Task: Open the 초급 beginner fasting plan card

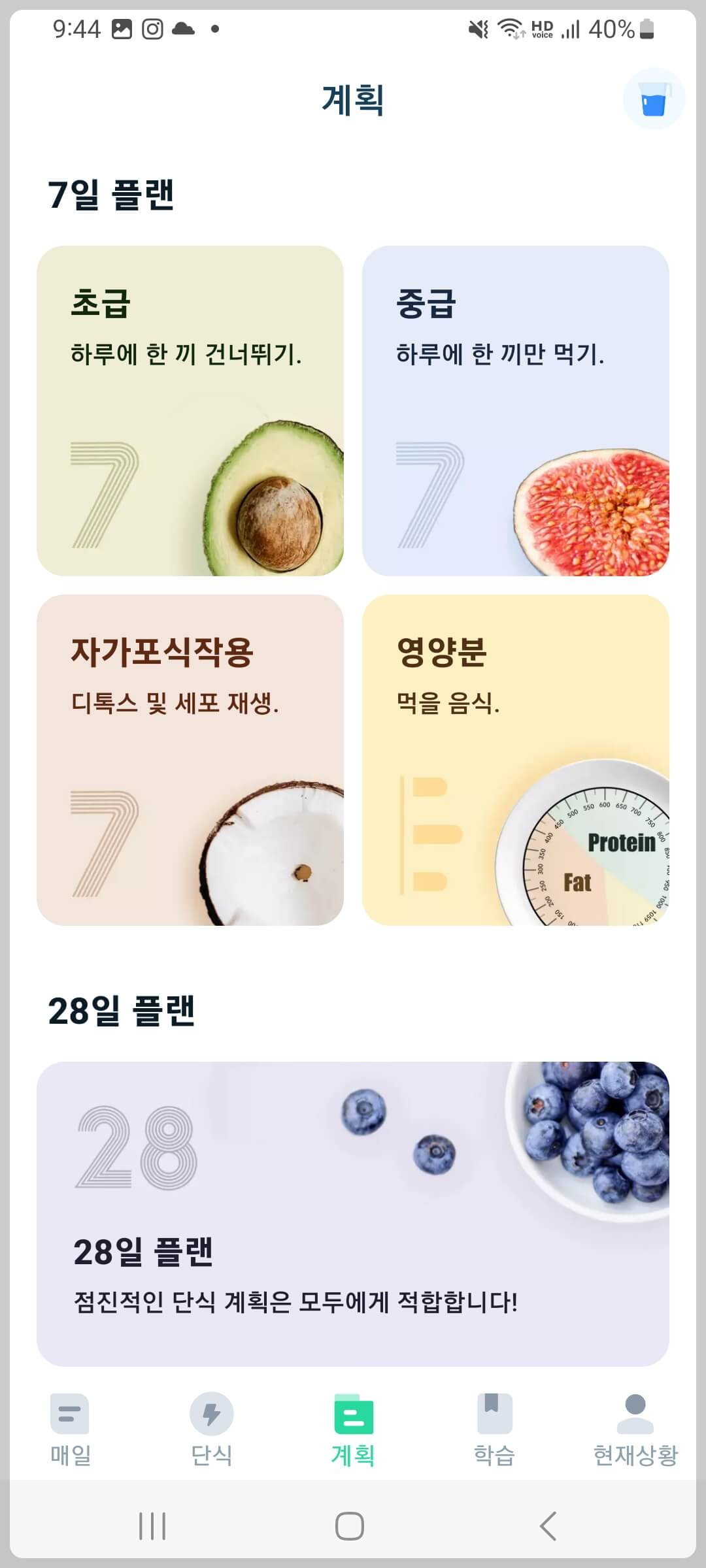Action: [193, 412]
